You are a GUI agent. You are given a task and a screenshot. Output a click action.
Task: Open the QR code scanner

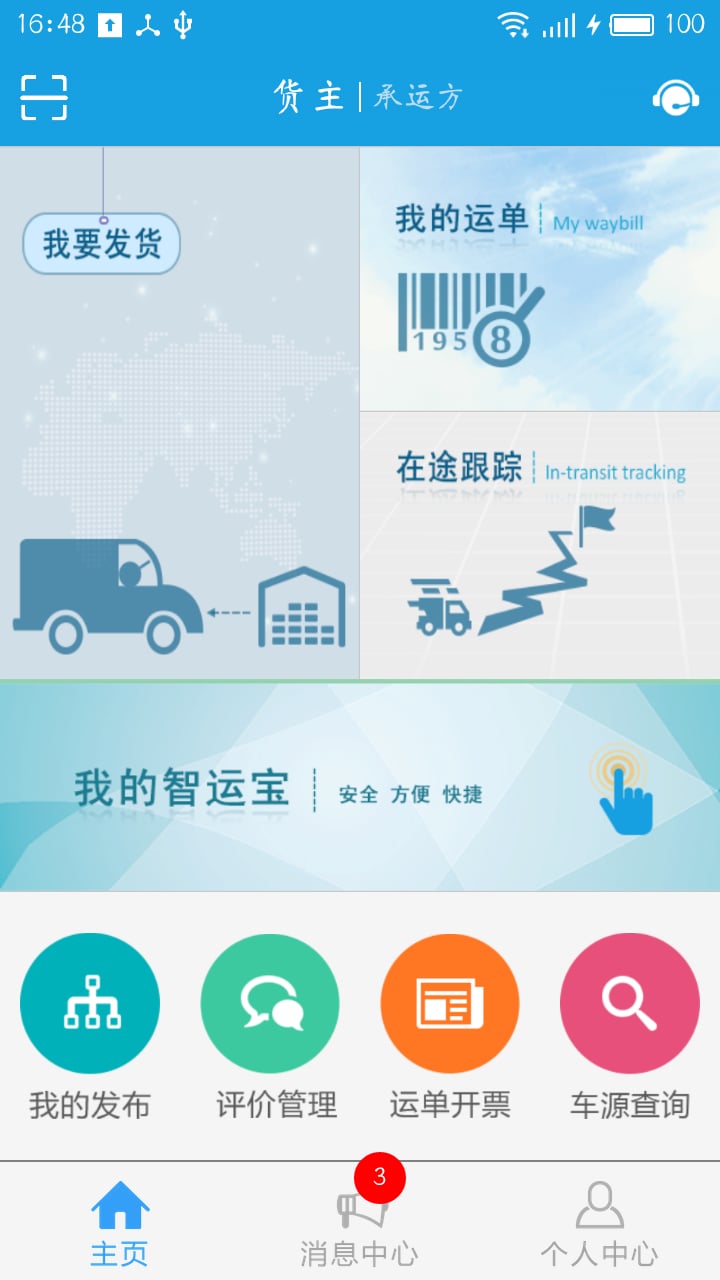(x=44, y=97)
